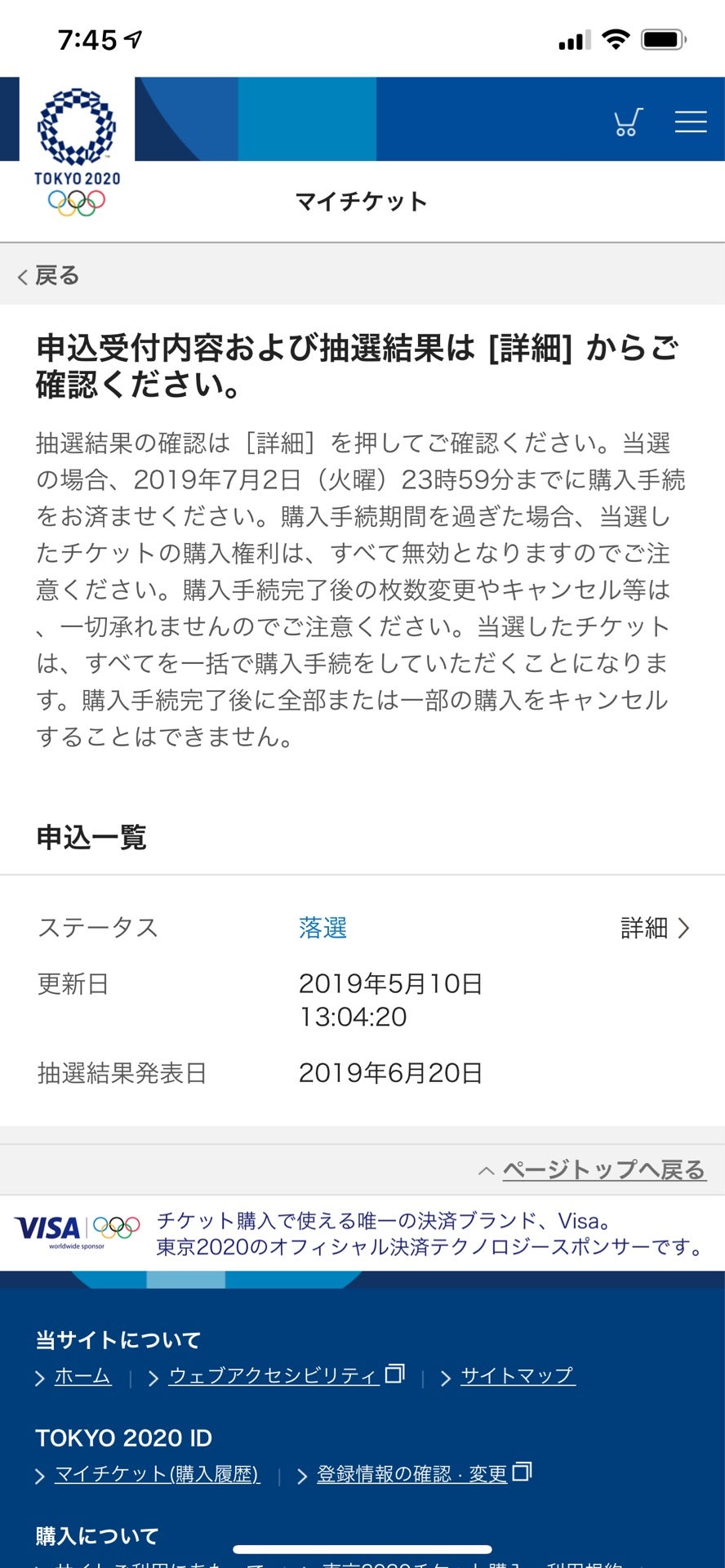The image size is (725, 1568).
Task: Open the back chevron next to 戻る
Action: (x=22, y=276)
